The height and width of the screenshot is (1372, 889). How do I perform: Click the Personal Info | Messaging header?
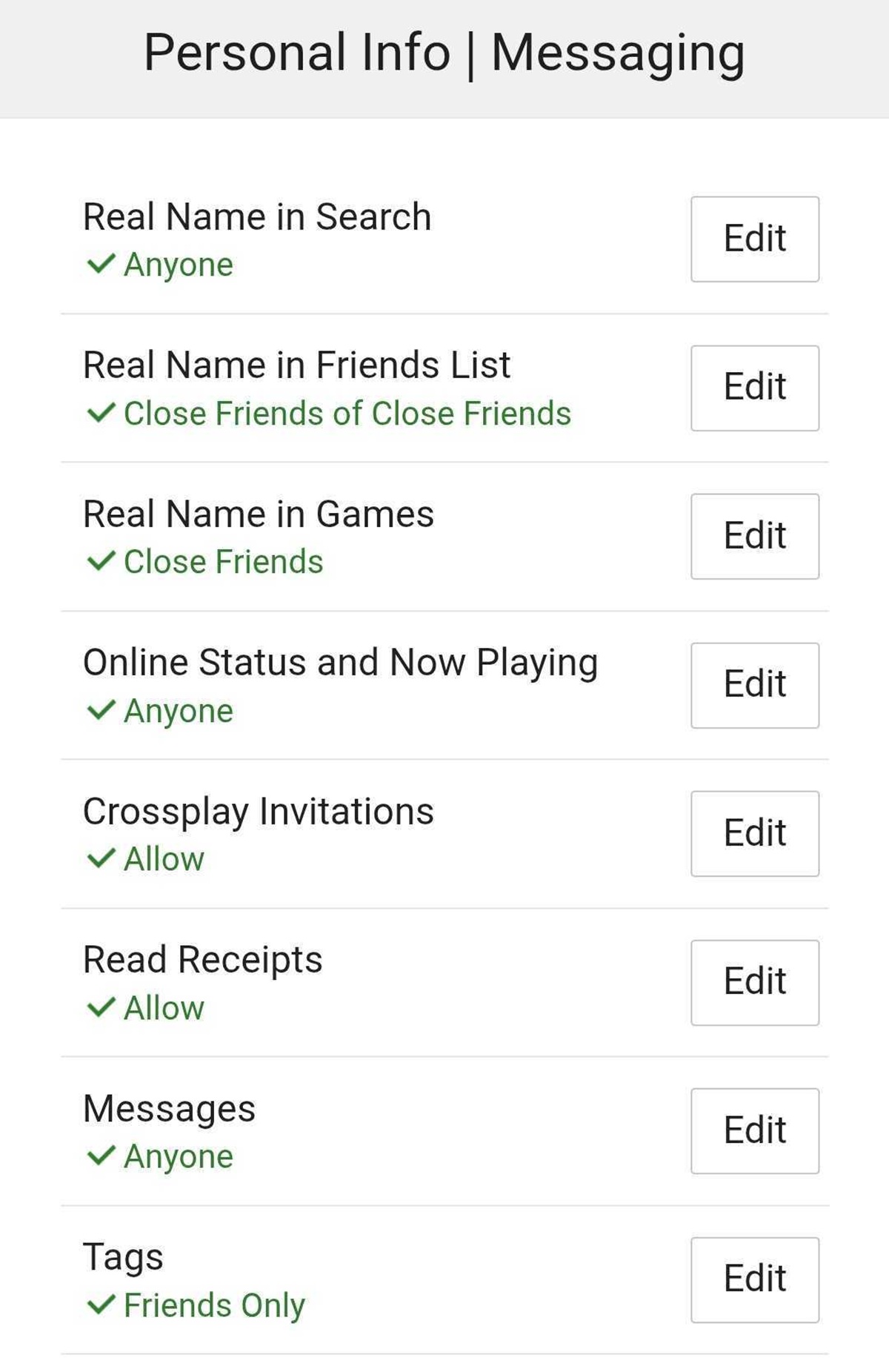(443, 52)
